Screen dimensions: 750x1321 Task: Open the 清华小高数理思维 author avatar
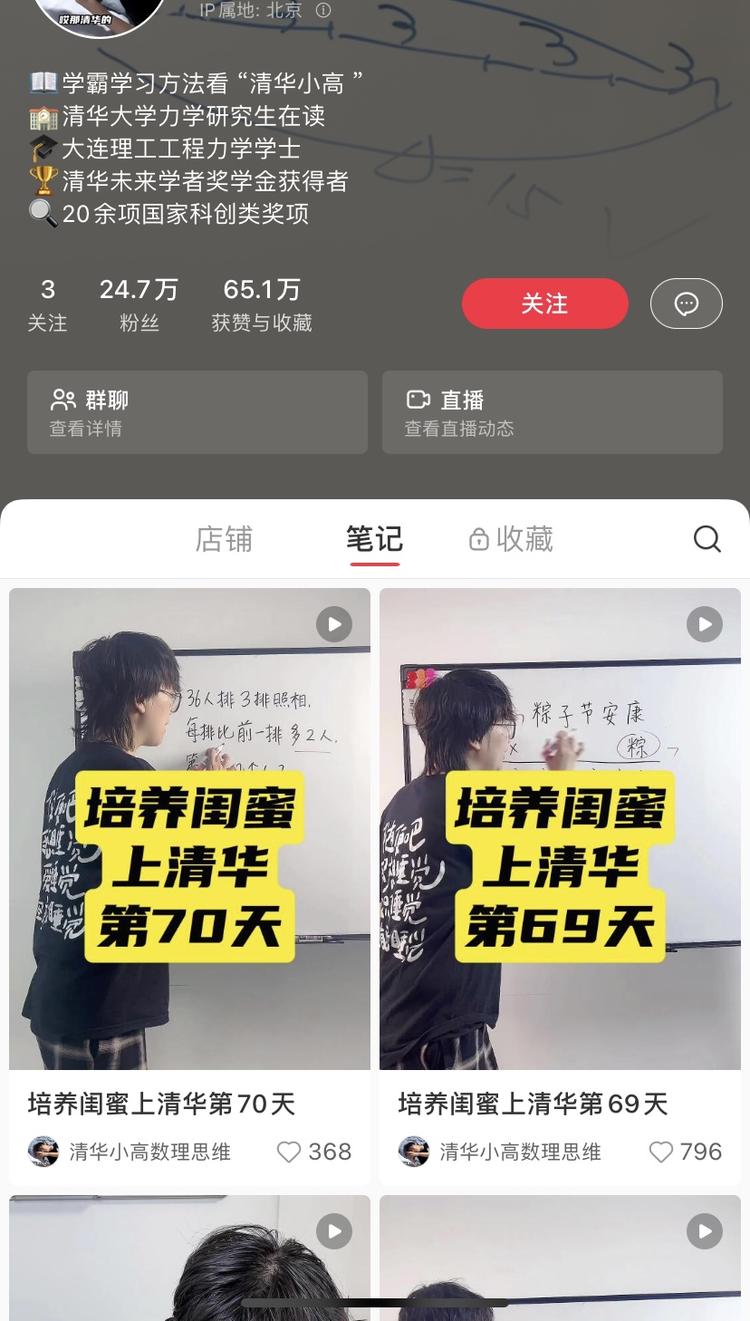[x=43, y=1152]
